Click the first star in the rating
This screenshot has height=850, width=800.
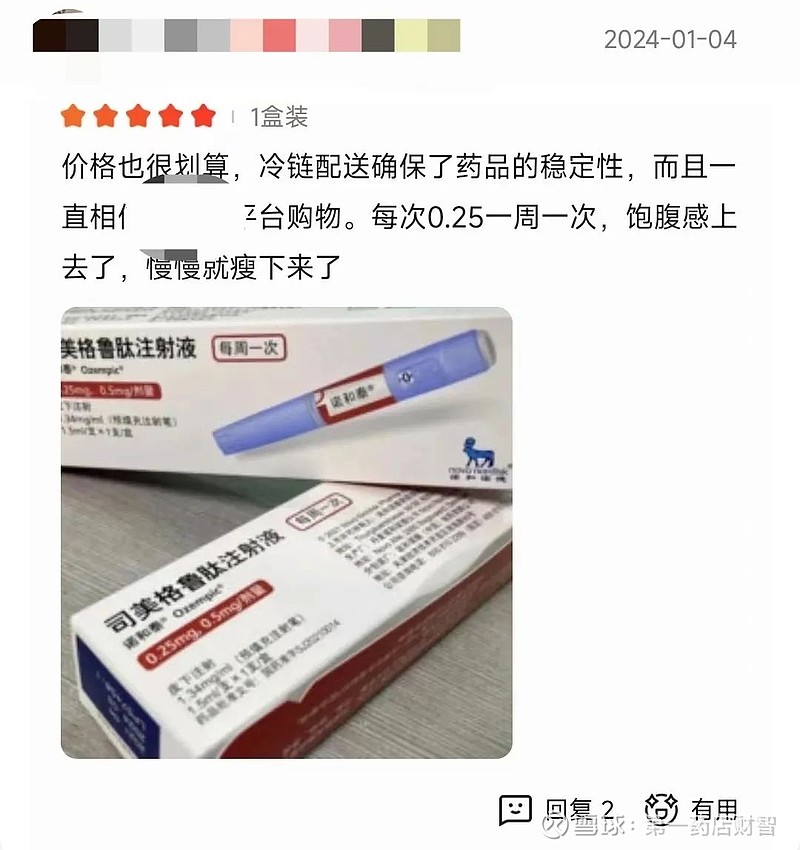tap(70, 116)
